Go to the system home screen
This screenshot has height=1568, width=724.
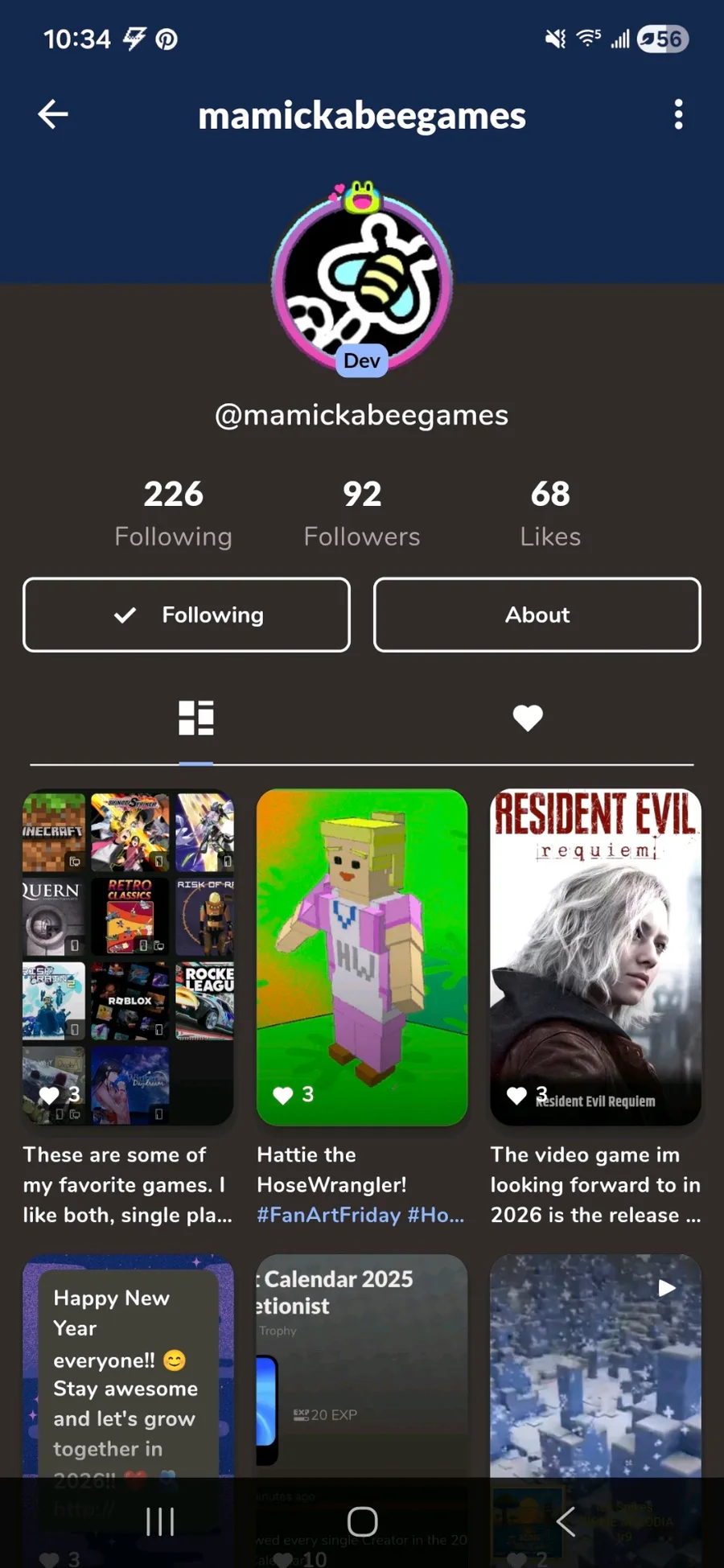(x=362, y=1521)
